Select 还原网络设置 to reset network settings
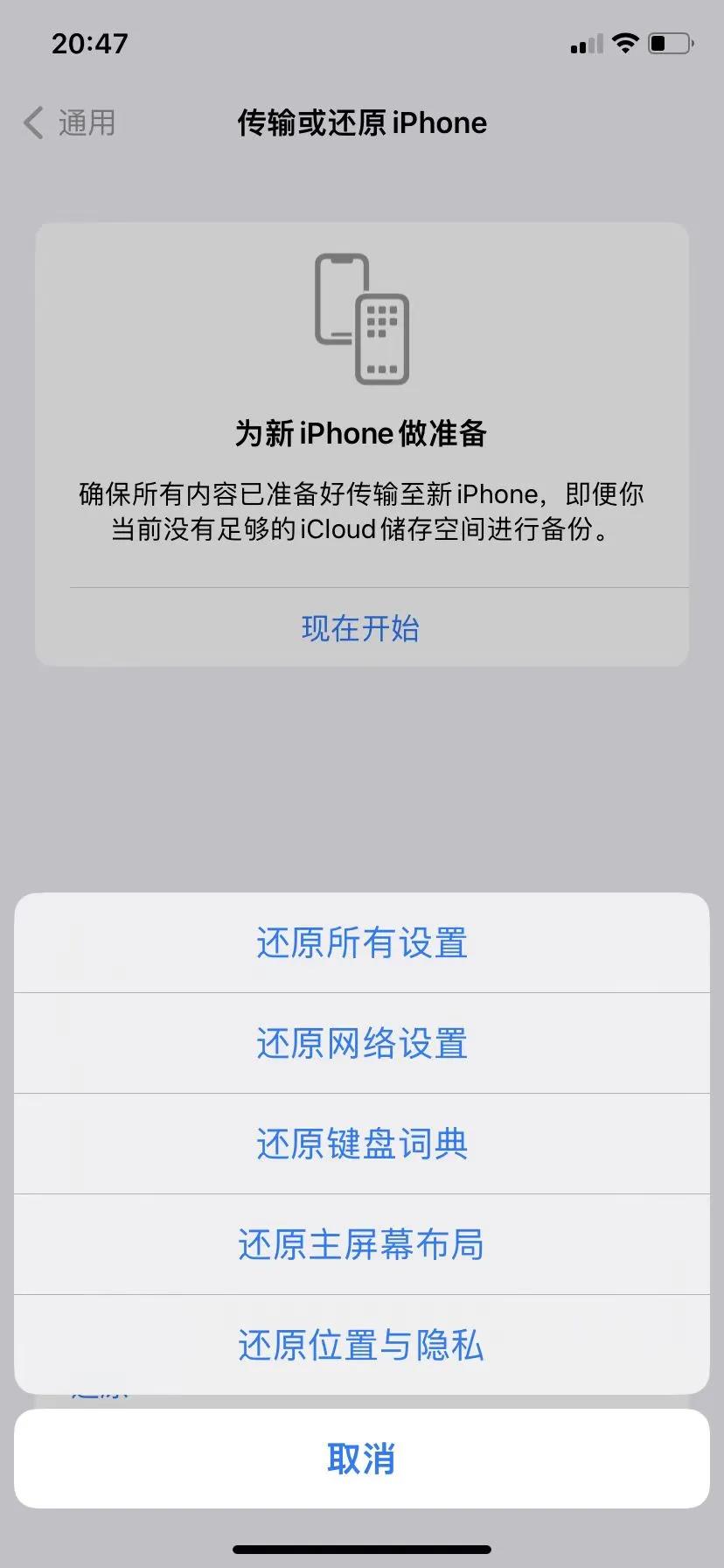 (x=362, y=1043)
